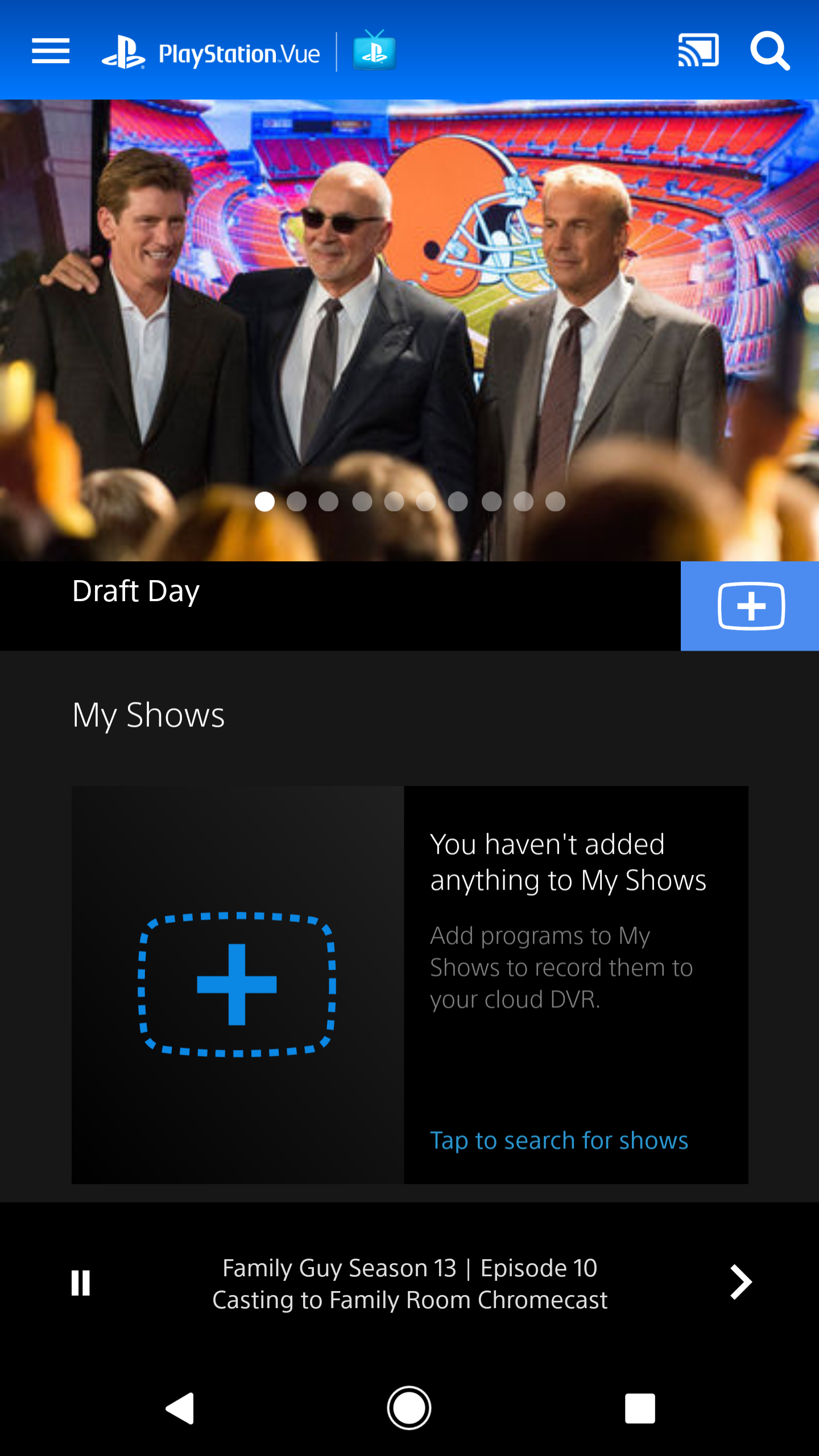Tap to search for shows link
Viewport: 819px width, 1456px height.
coord(559,1140)
